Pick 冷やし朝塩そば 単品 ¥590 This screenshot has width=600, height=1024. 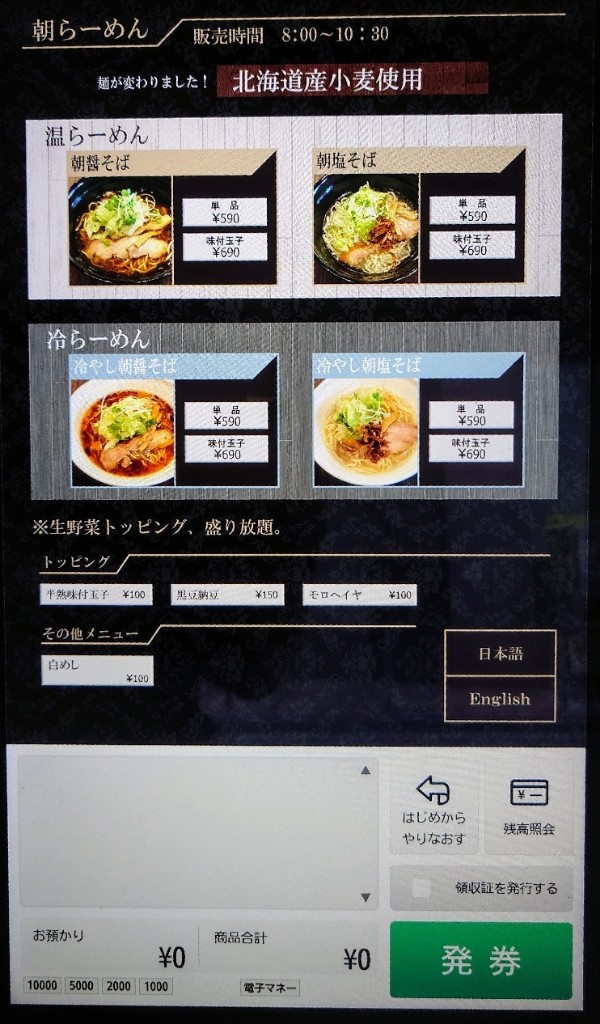471,415
